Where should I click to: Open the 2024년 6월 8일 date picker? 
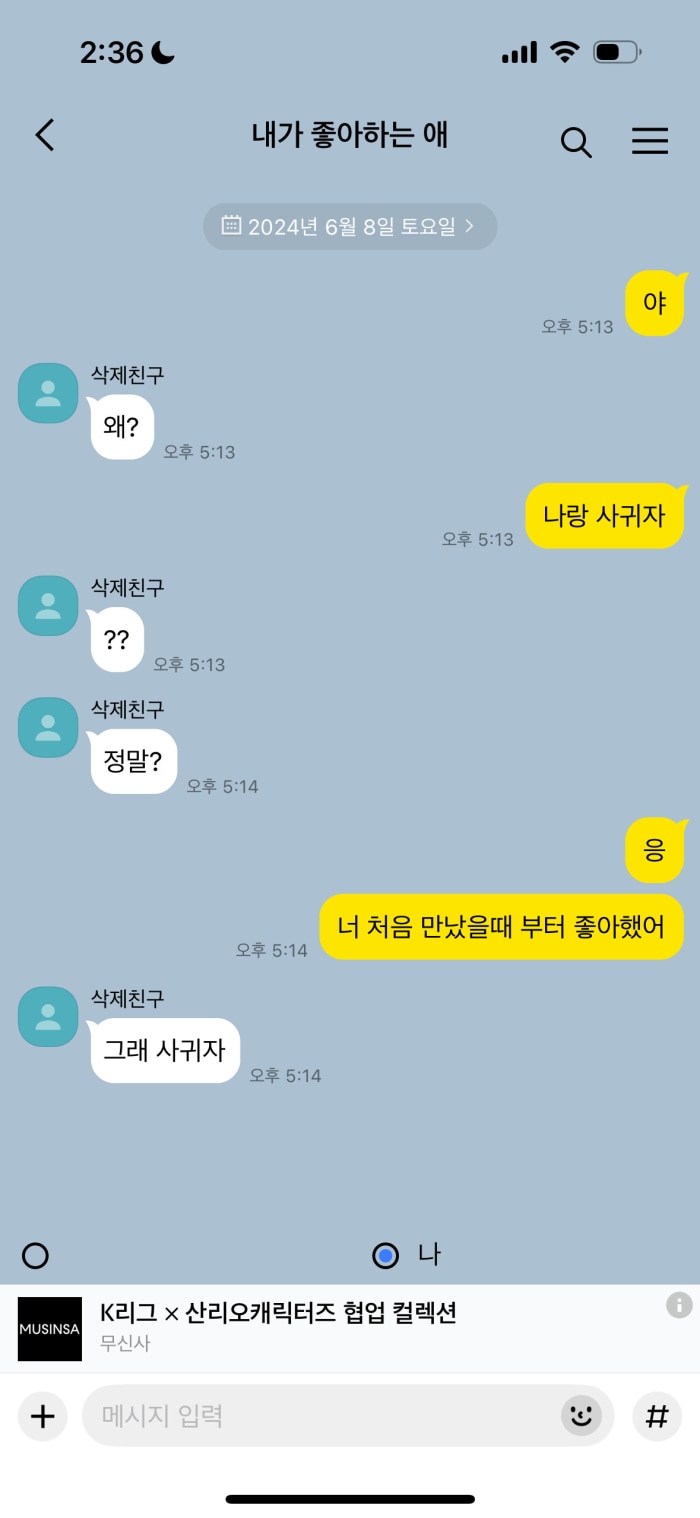350,226
